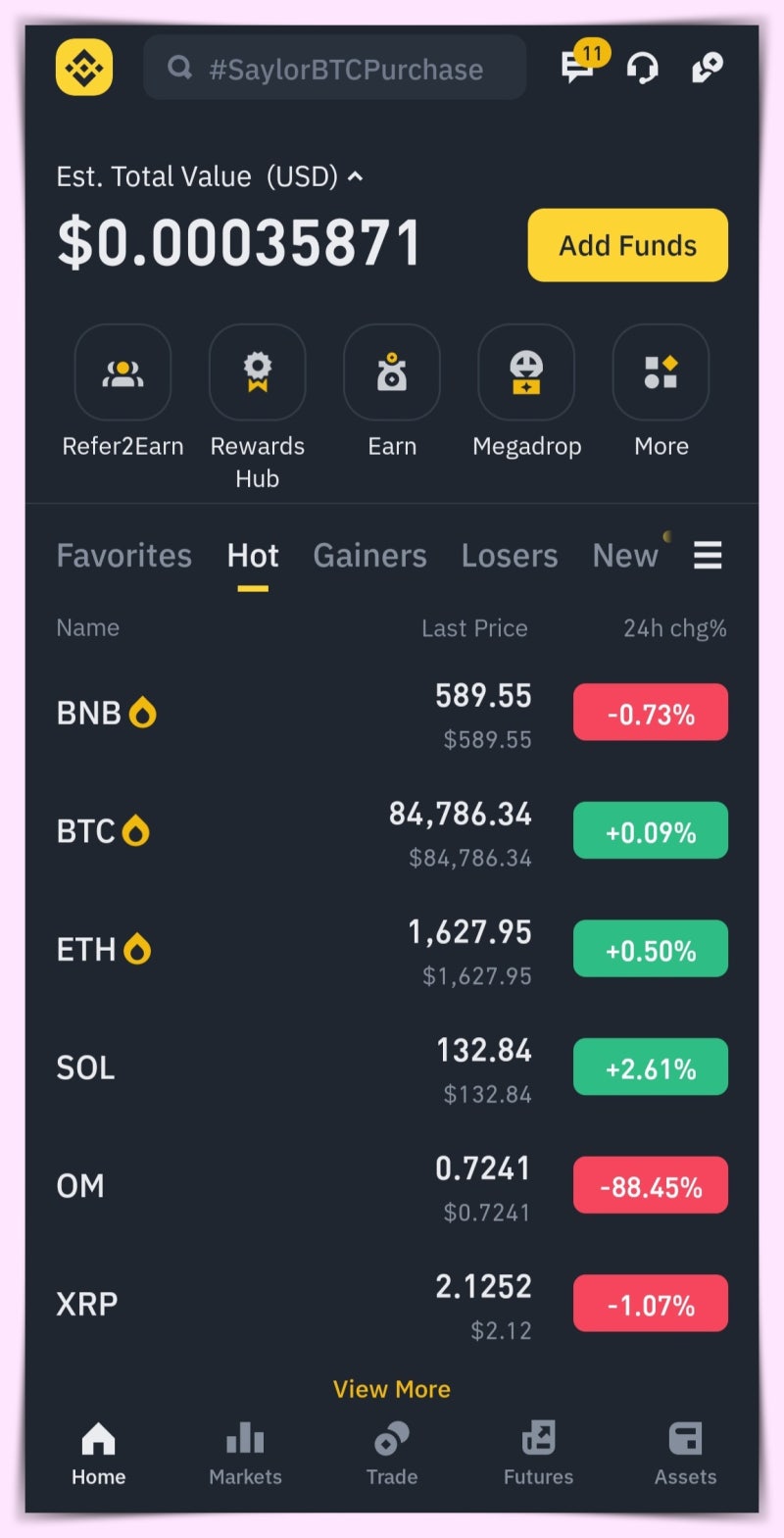Switch to the Favorites tab
This screenshot has width=784, height=1538.
(123, 556)
